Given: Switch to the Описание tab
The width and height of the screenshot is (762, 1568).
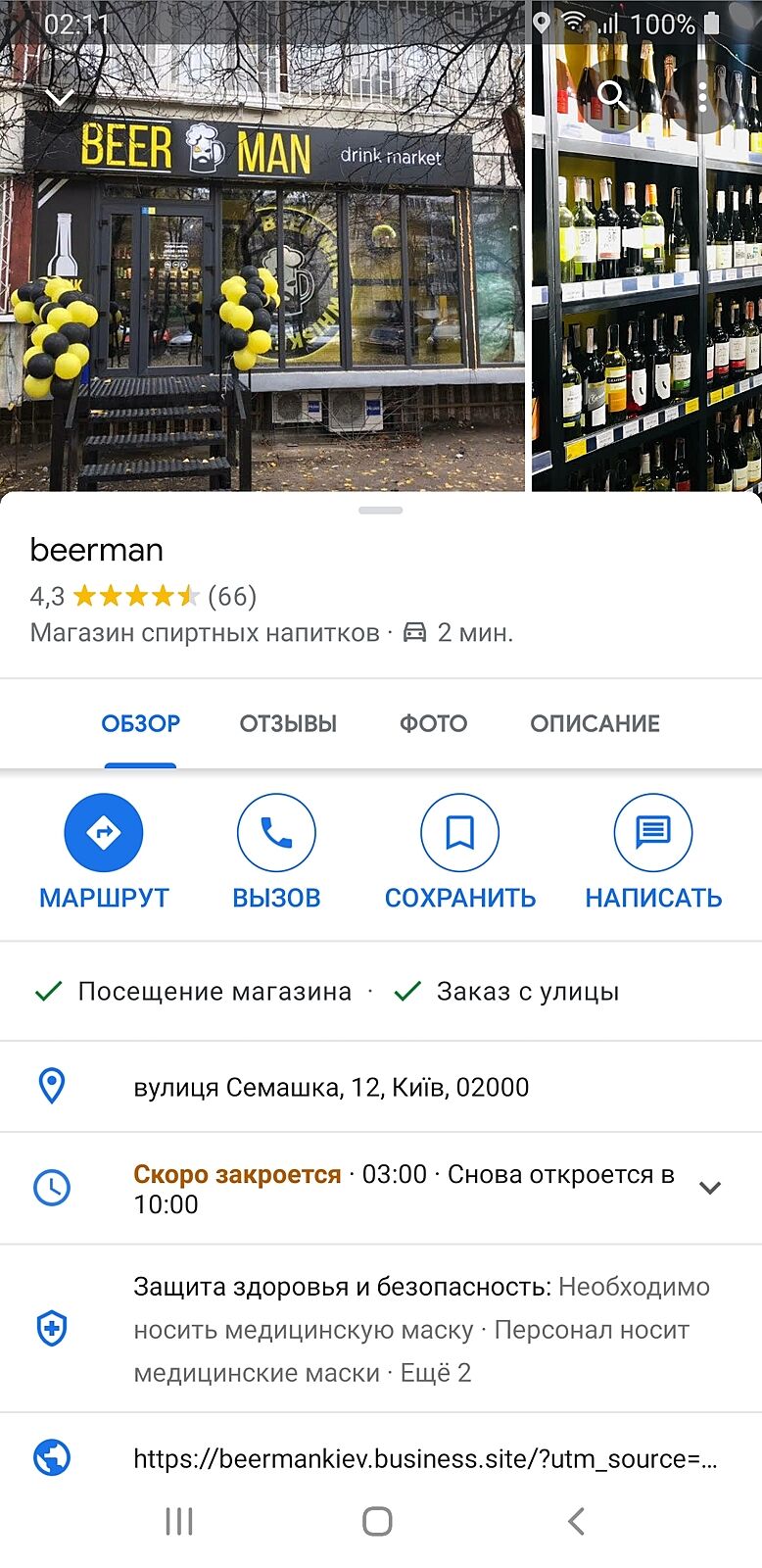Looking at the screenshot, I should (595, 724).
